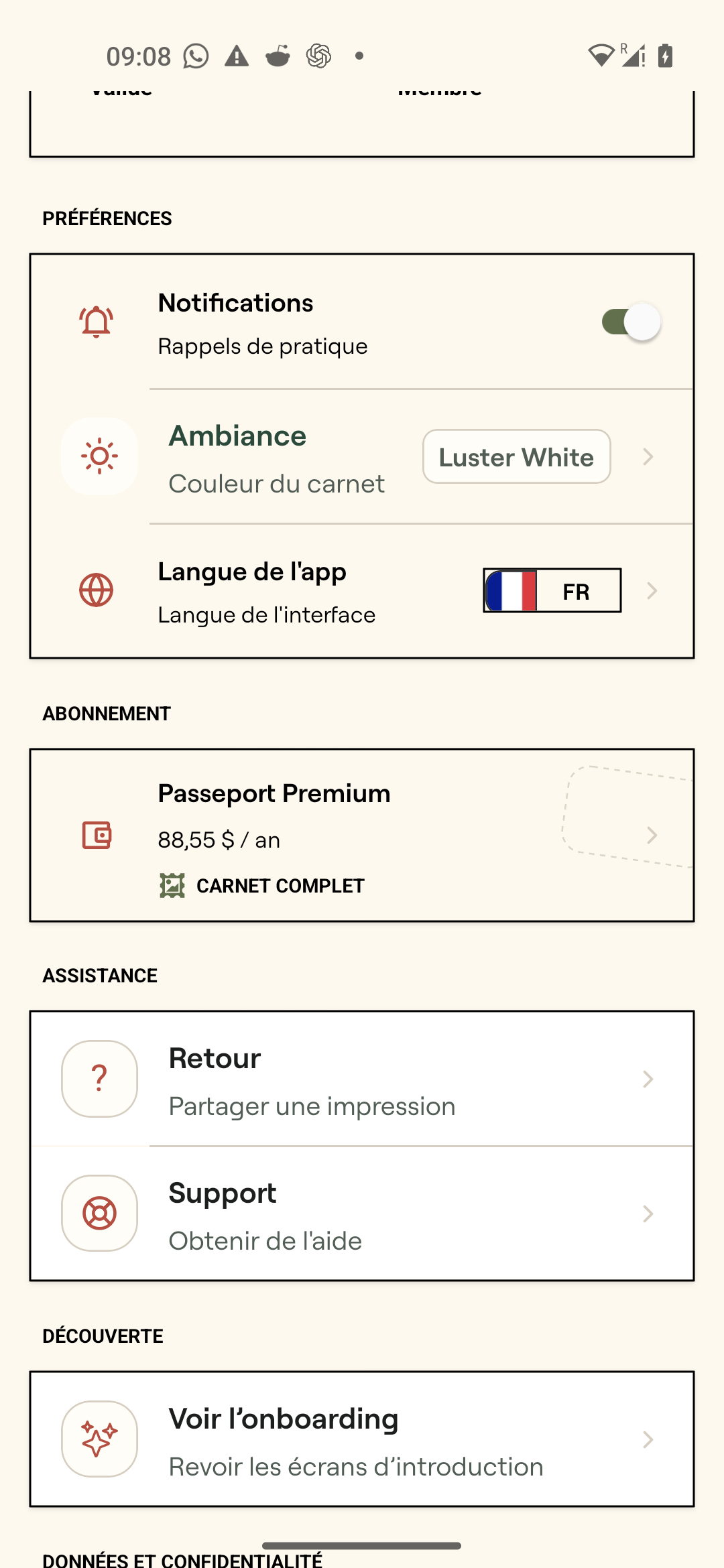
Task: Open Retour to share feedback
Action: tap(362, 1079)
